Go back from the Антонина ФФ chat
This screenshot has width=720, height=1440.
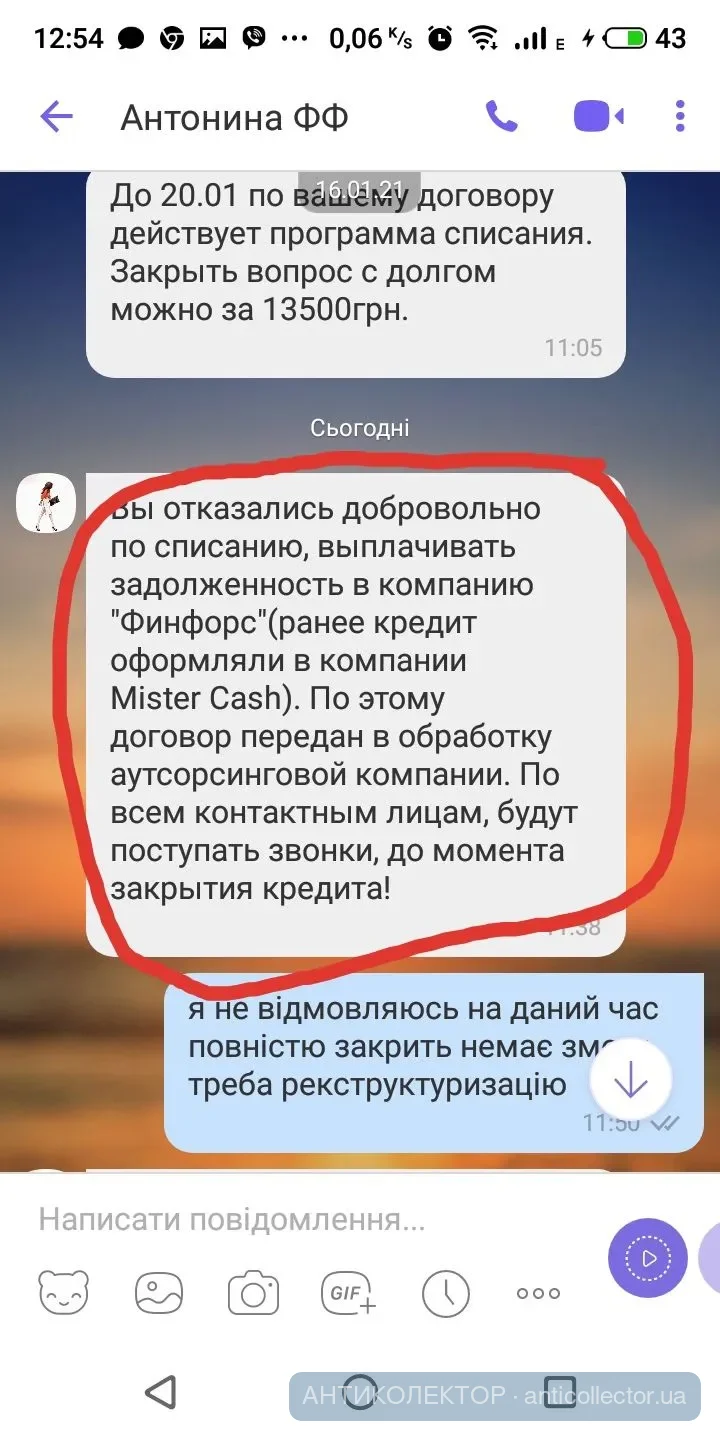pyautogui.click(x=56, y=118)
